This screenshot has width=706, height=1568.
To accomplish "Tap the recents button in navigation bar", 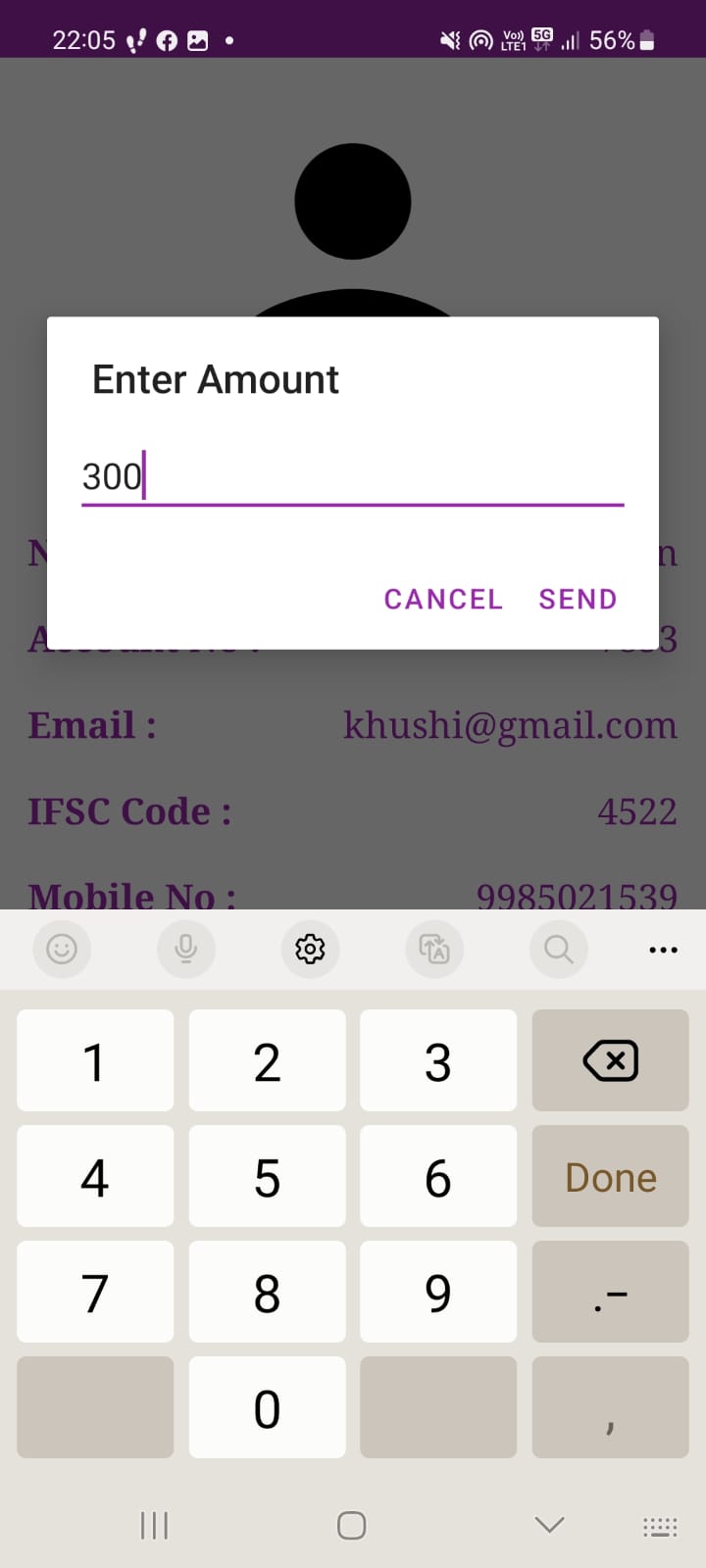I will [x=154, y=1526].
